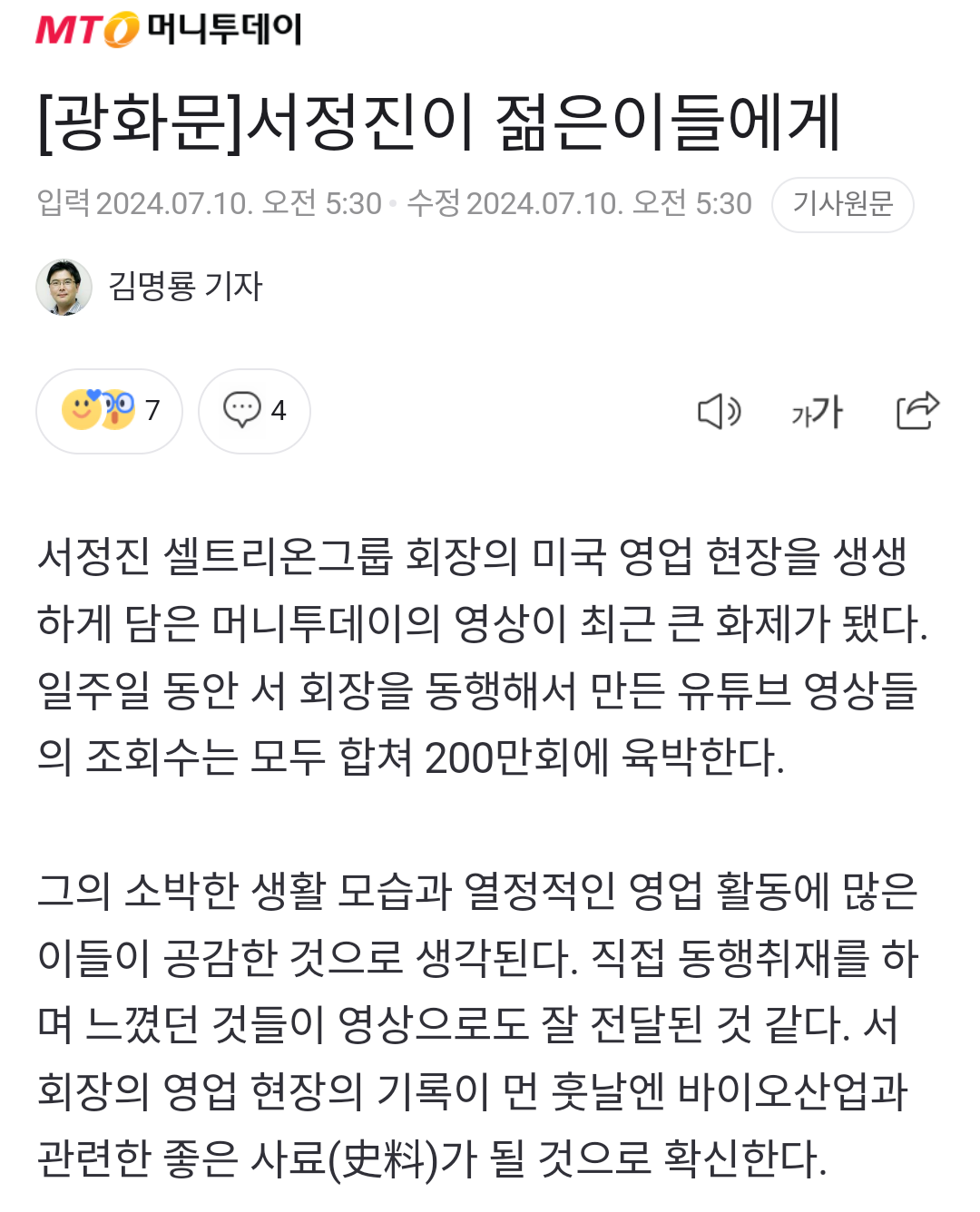Listen to the article with the speaker icon
This screenshot has width=980, height=1212.
coord(719,412)
